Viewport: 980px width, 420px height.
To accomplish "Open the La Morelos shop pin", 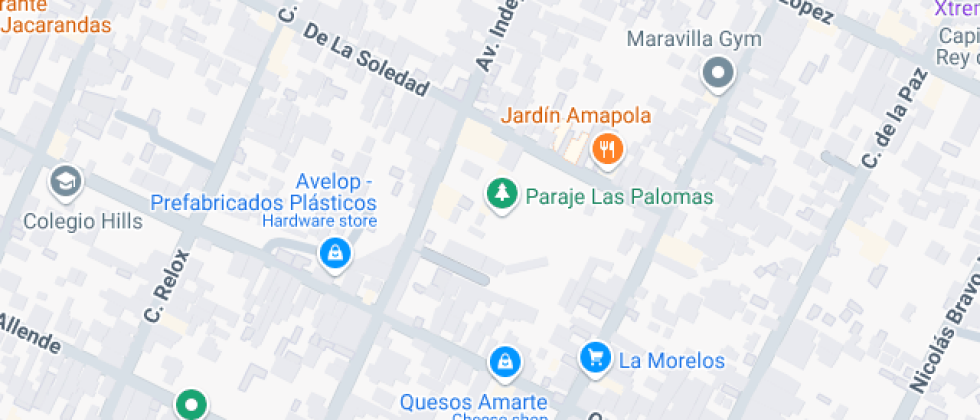I will point(596,357).
